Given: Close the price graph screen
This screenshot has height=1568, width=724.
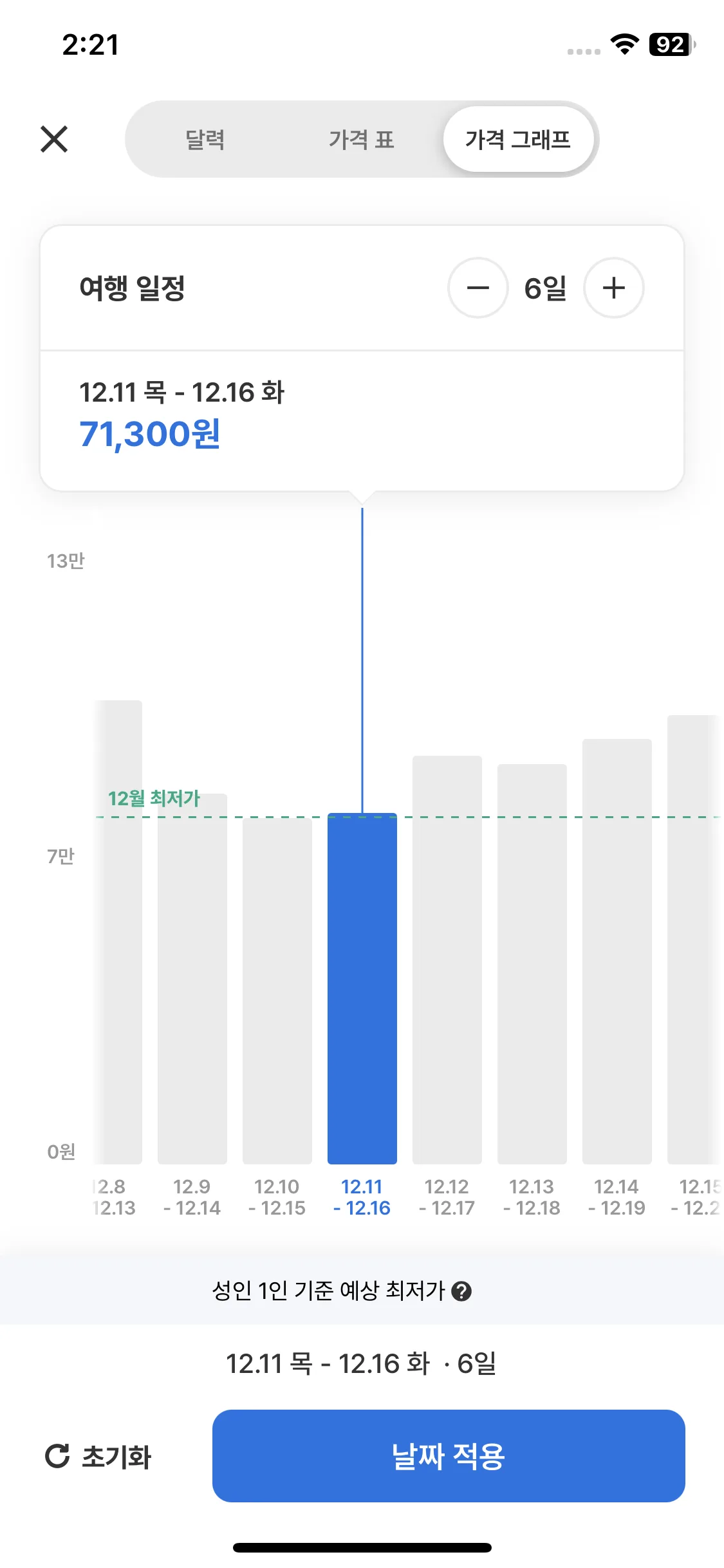Looking at the screenshot, I should click(x=54, y=139).
